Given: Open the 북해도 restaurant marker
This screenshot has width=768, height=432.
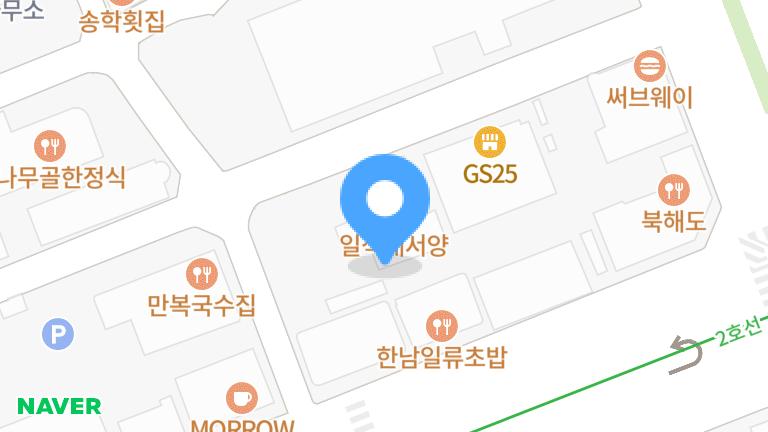Looking at the screenshot, I should tap(675, 190).
